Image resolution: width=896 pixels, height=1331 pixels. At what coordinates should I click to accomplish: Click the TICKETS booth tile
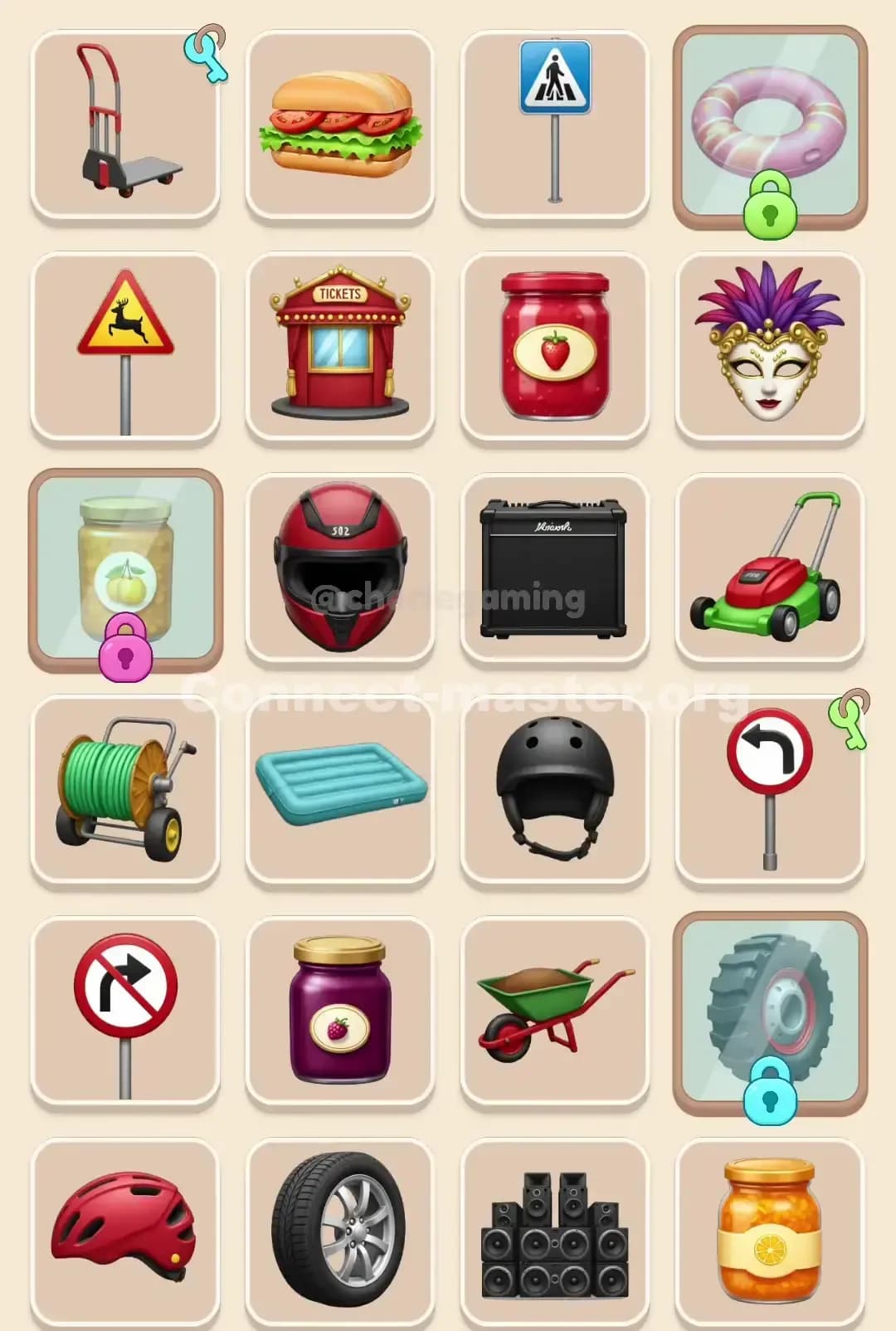pyautogui.click(x=339, y=347)
